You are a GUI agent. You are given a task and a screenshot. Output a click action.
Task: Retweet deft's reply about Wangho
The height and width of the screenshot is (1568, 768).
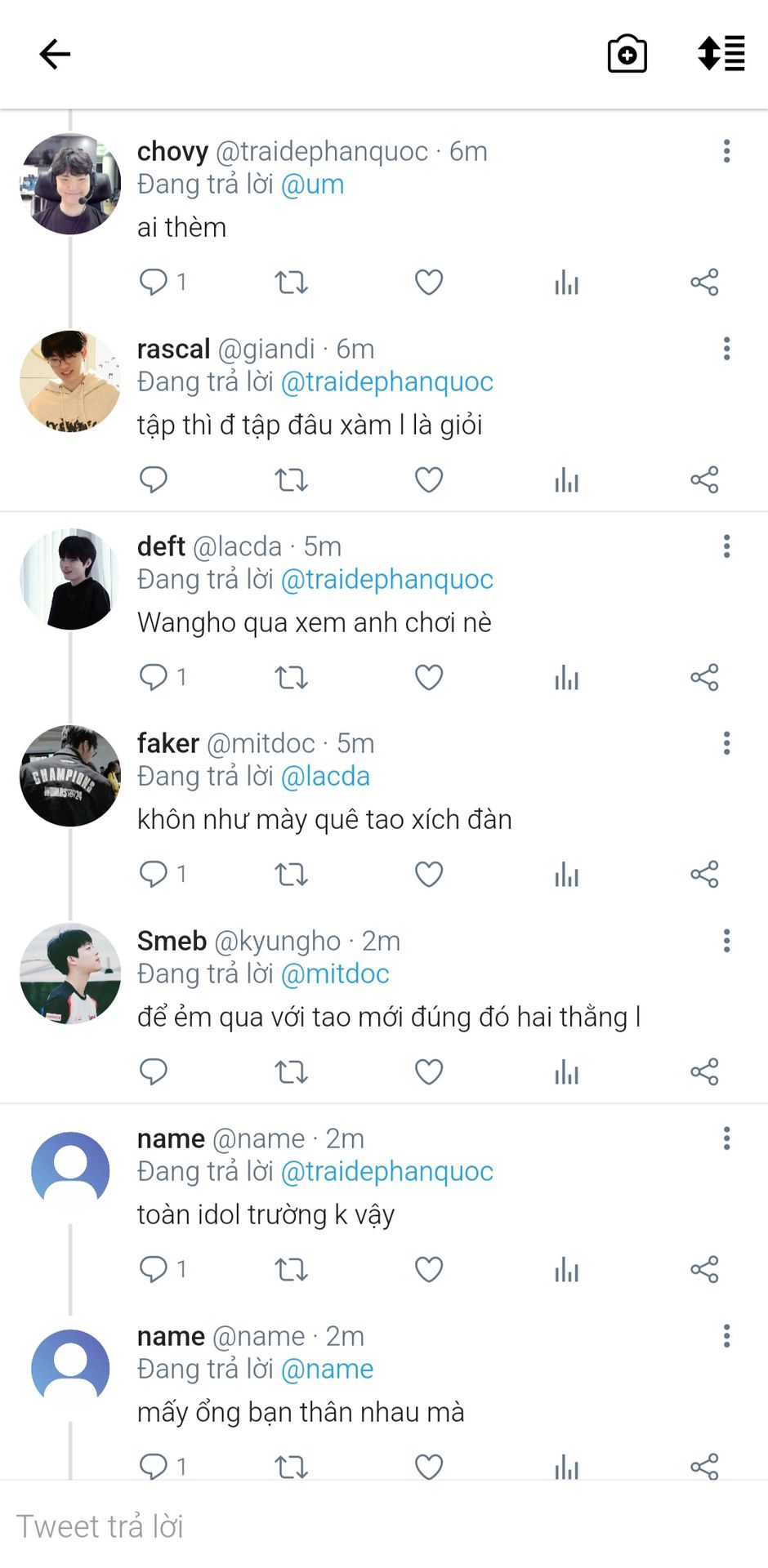tap(291, 677)
